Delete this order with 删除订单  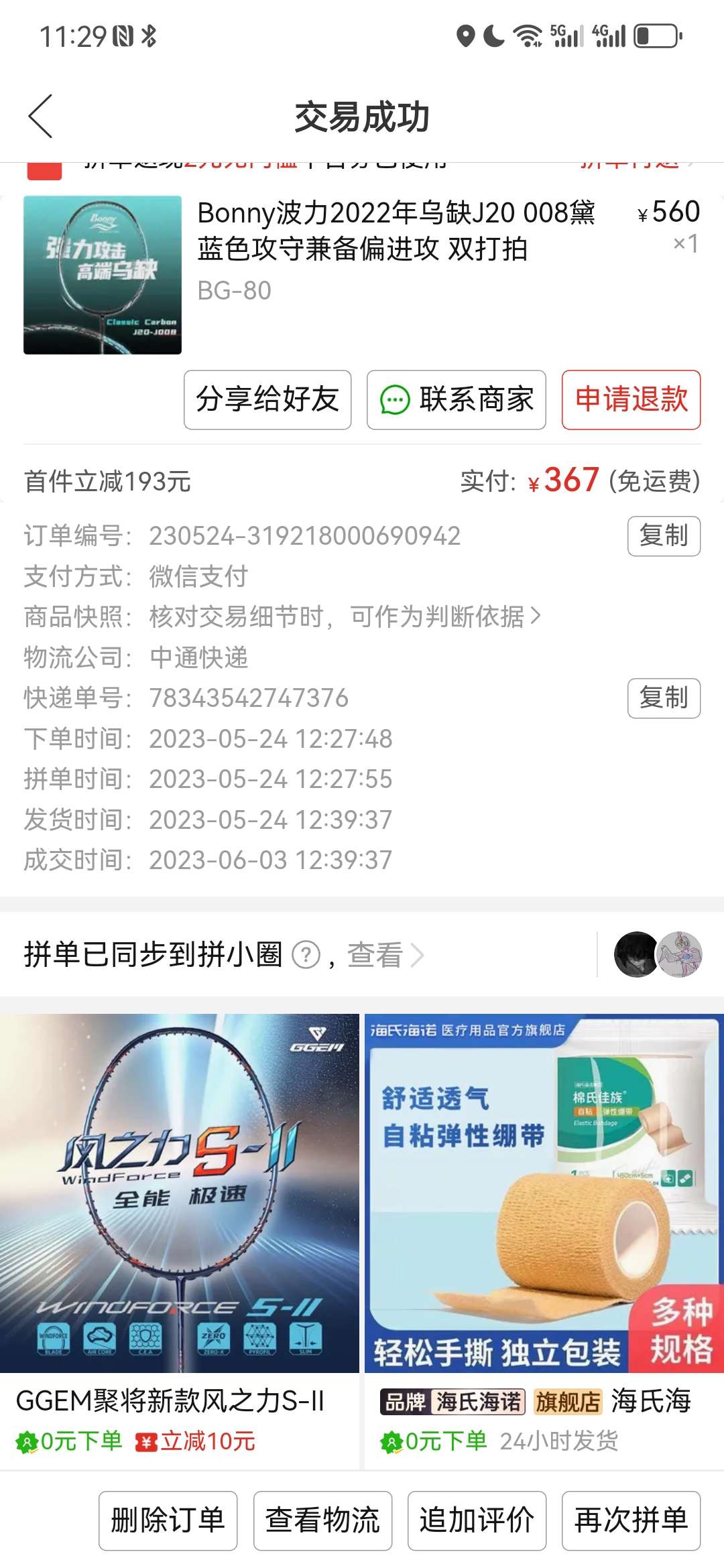pos(168,1520)
